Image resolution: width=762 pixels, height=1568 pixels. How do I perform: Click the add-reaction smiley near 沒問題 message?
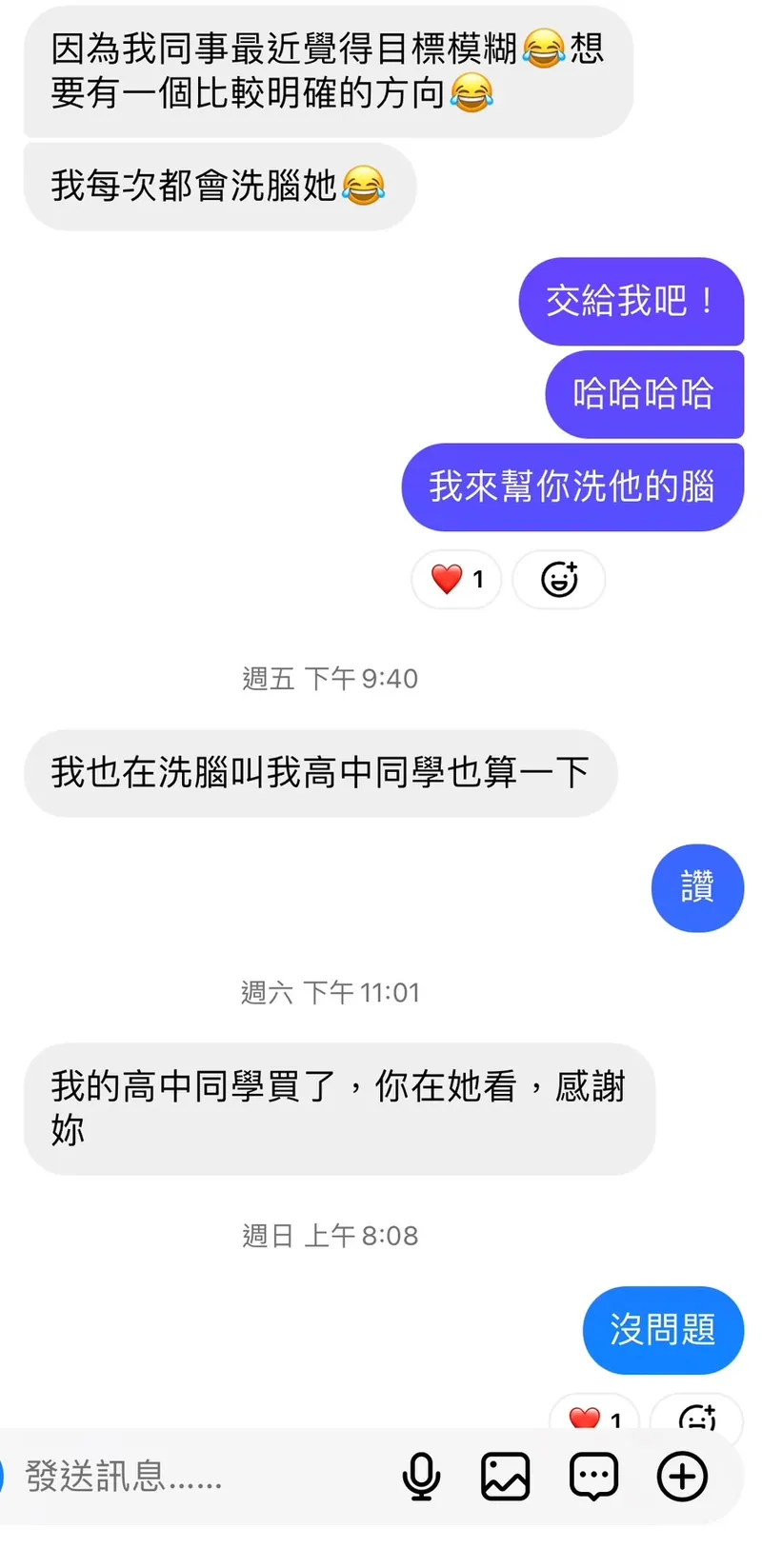click(698, 1420)
